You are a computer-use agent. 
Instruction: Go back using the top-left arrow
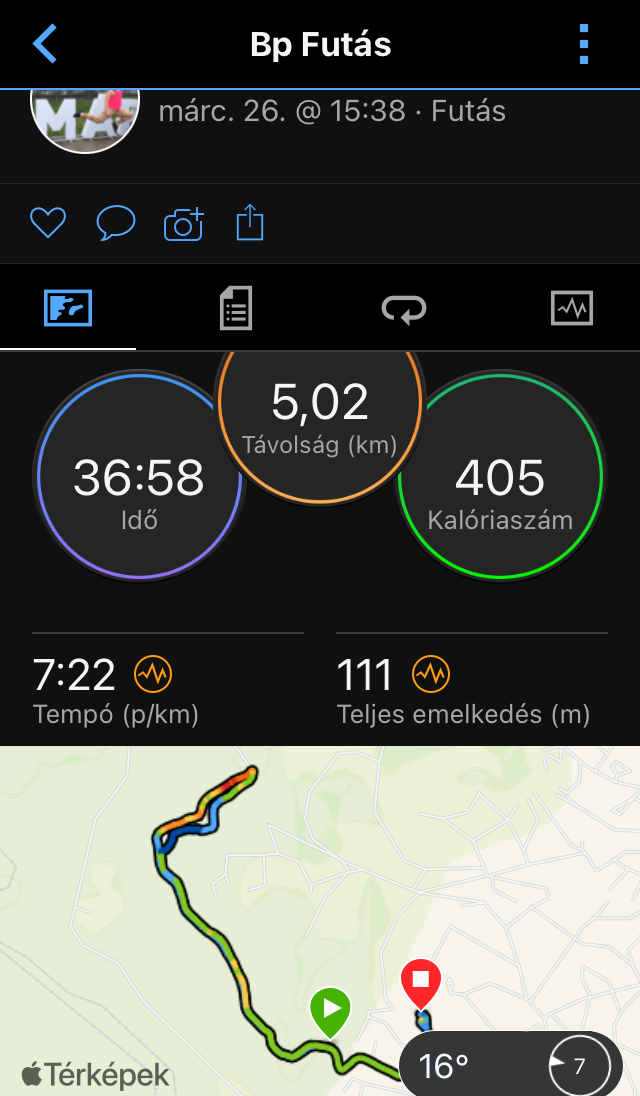coord(46,44)
